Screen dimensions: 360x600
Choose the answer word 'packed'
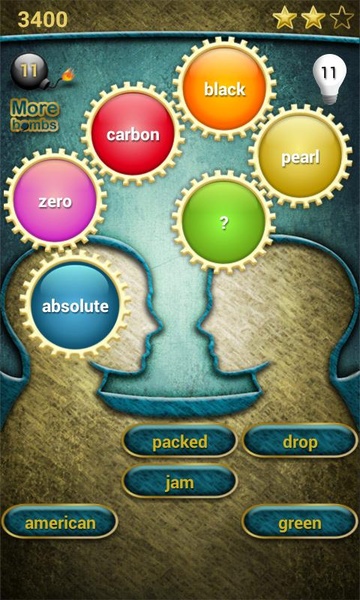tap(179, 442)
